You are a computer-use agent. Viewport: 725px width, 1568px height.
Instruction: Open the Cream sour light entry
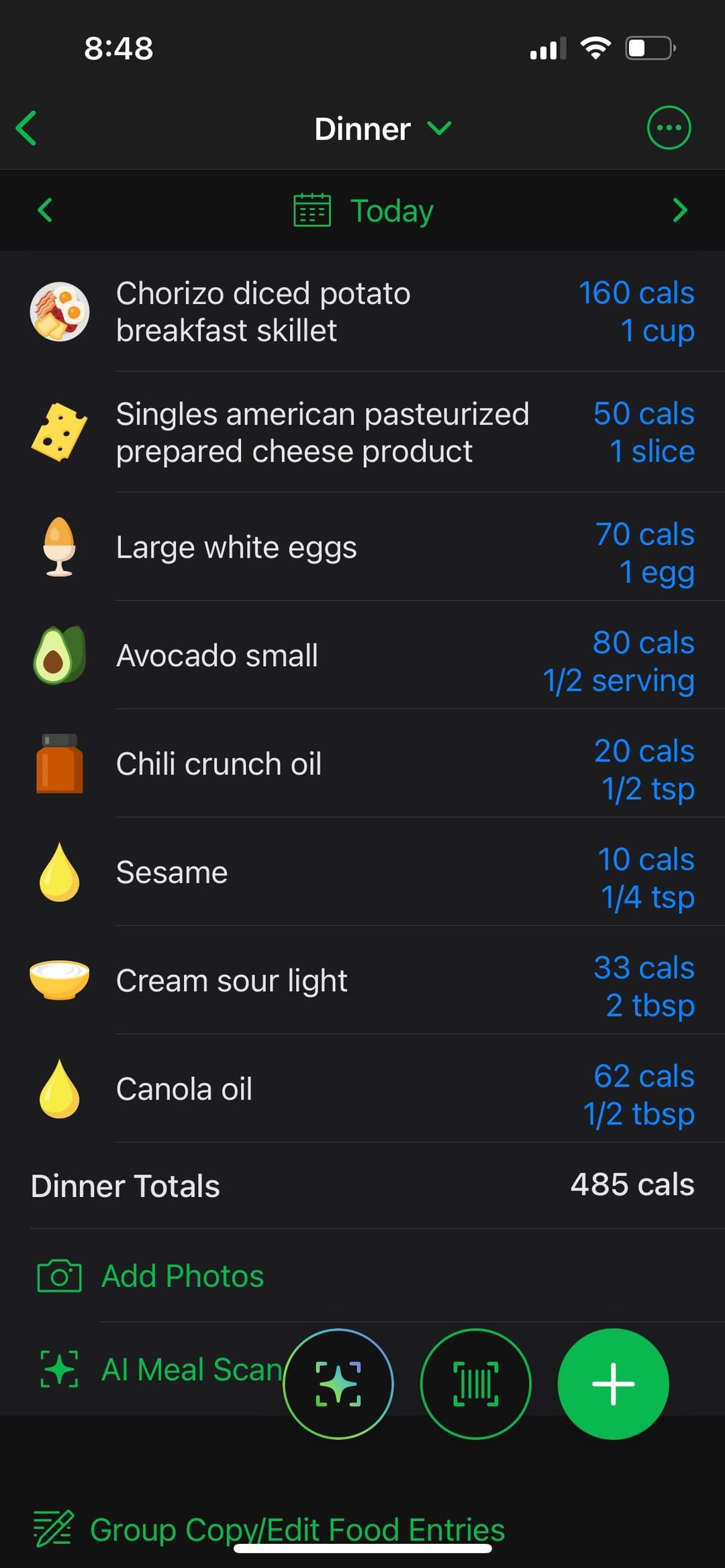click(362, 980)
